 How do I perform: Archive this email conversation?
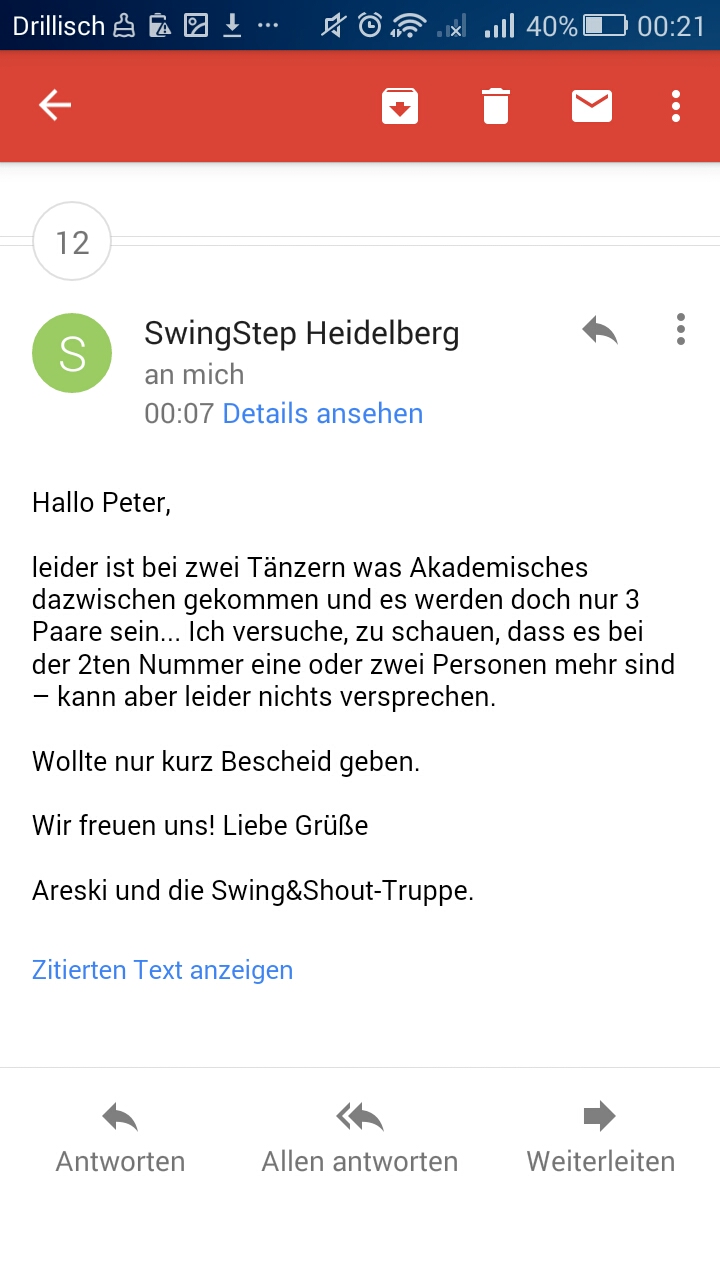click(400, 105)
